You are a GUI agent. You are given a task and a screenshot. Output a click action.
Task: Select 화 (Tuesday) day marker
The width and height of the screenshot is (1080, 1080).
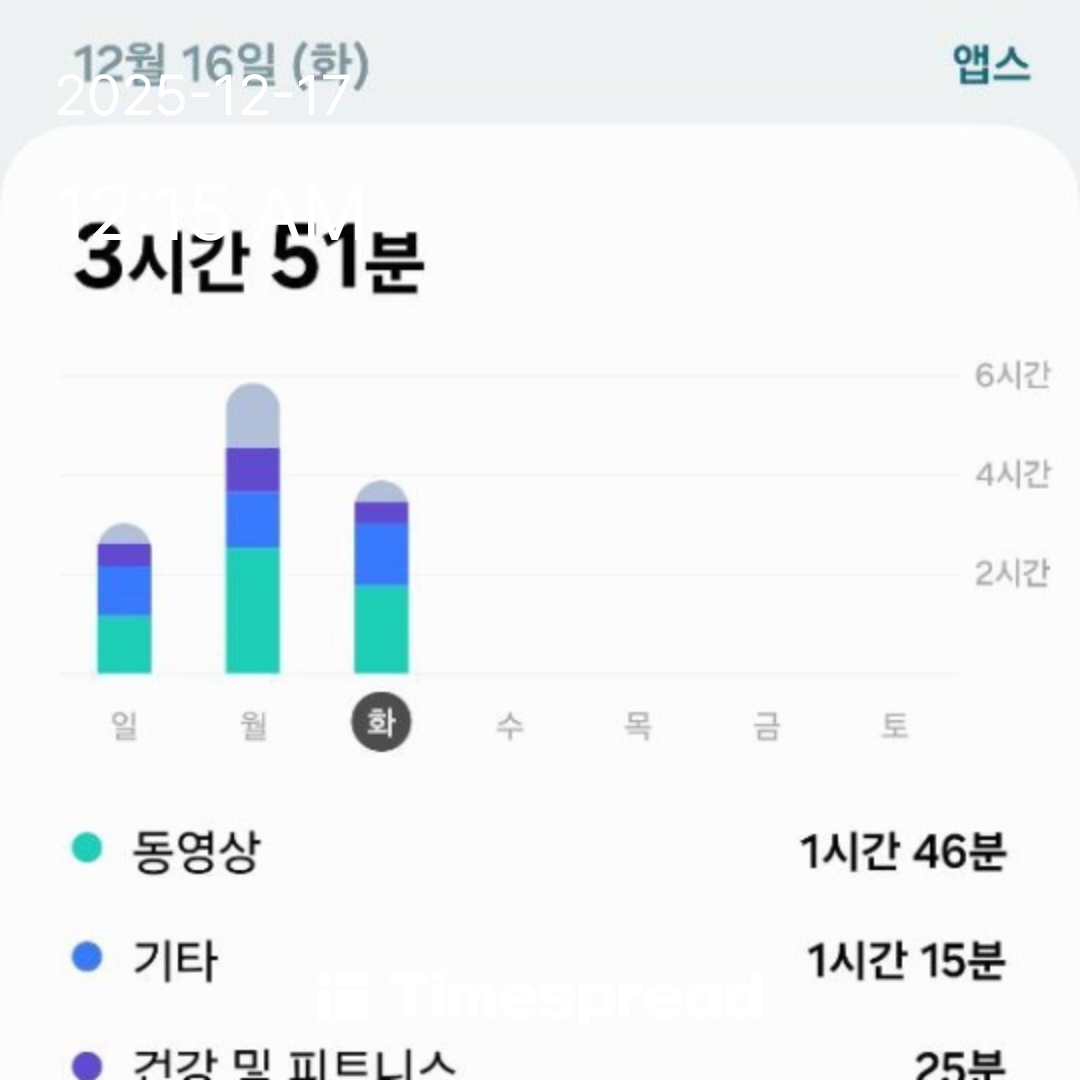tap(381, 724)
